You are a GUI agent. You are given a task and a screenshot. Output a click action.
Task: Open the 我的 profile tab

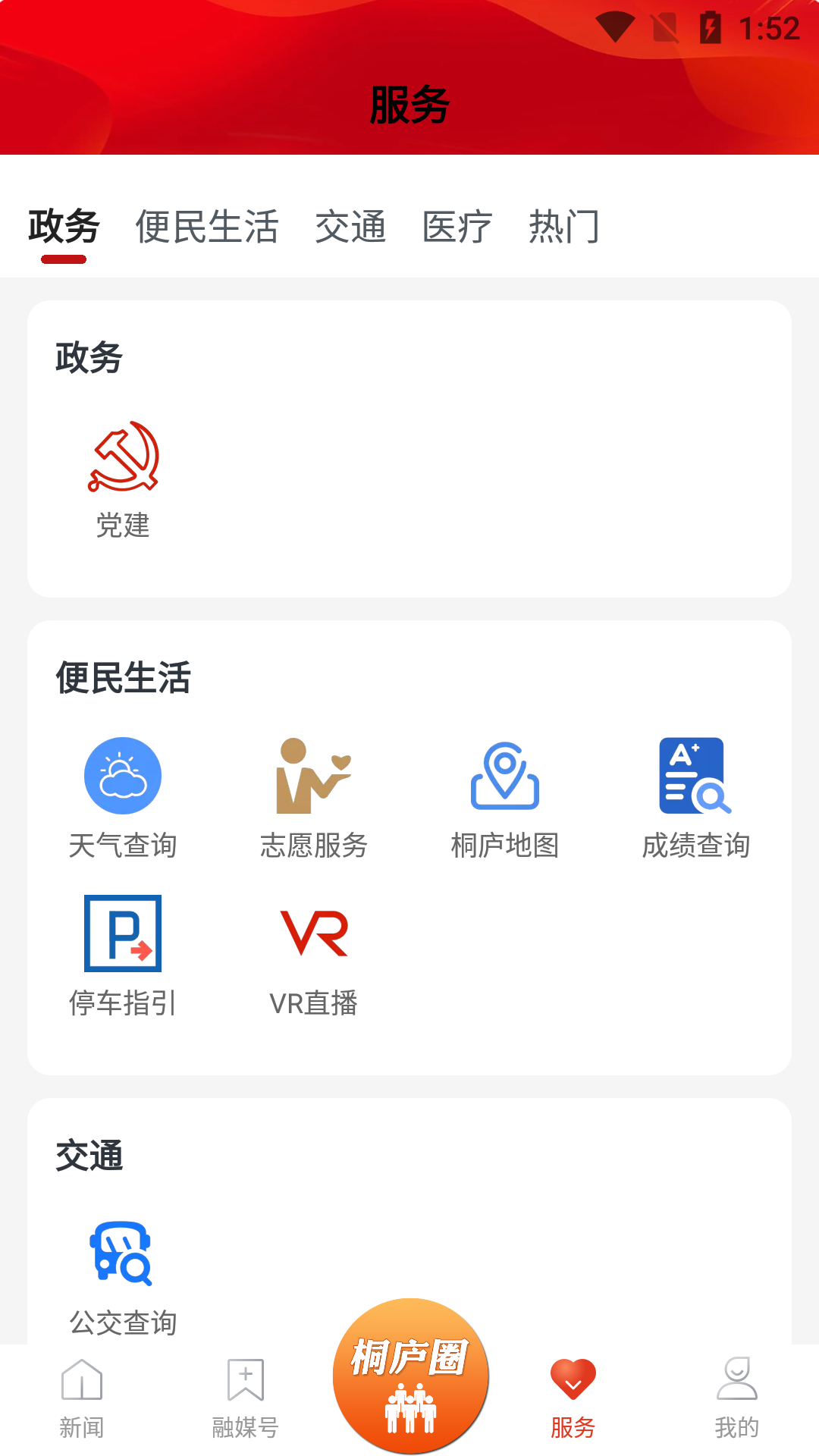click(x=737, y=1399)
